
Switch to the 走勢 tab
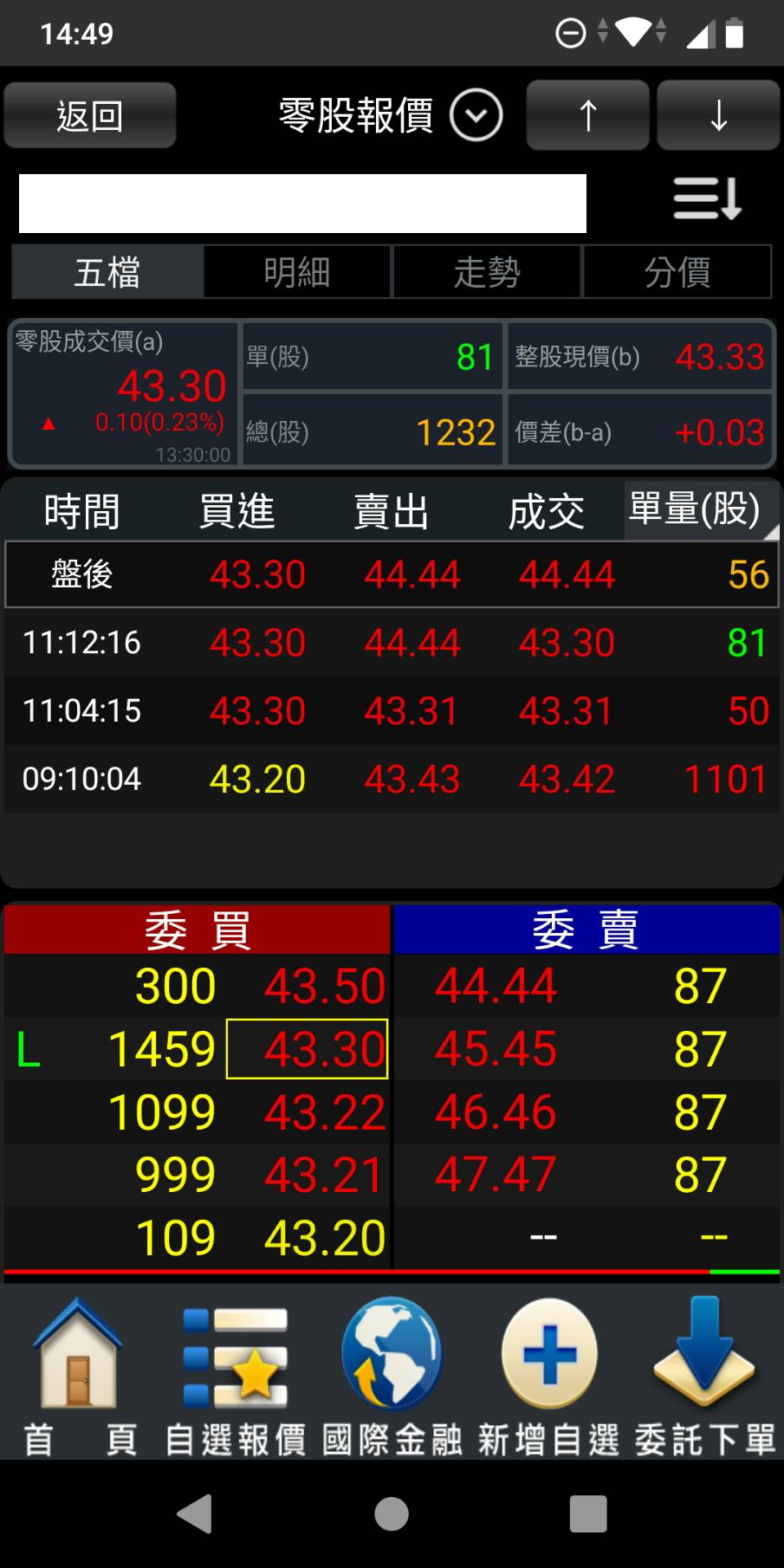(x=487, y=272)
